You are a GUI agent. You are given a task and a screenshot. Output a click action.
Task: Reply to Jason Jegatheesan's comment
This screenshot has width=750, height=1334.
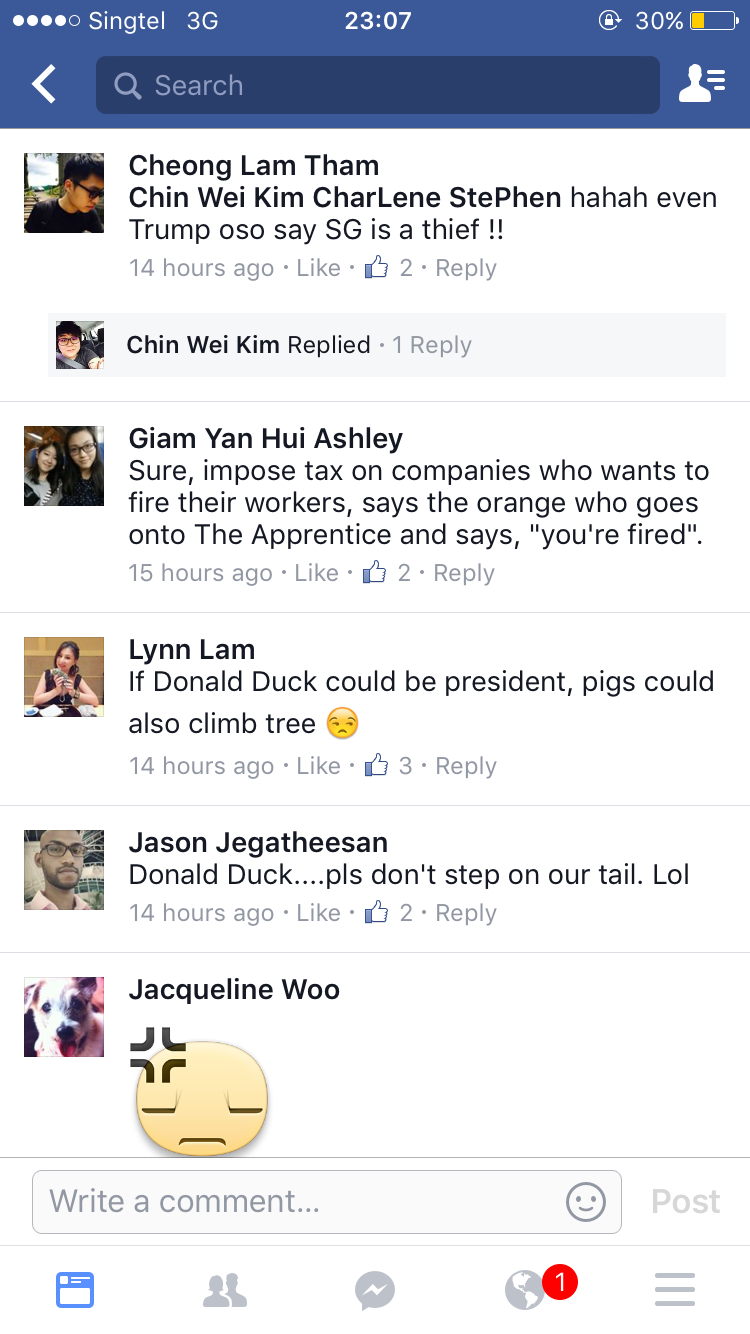(466, 913)
